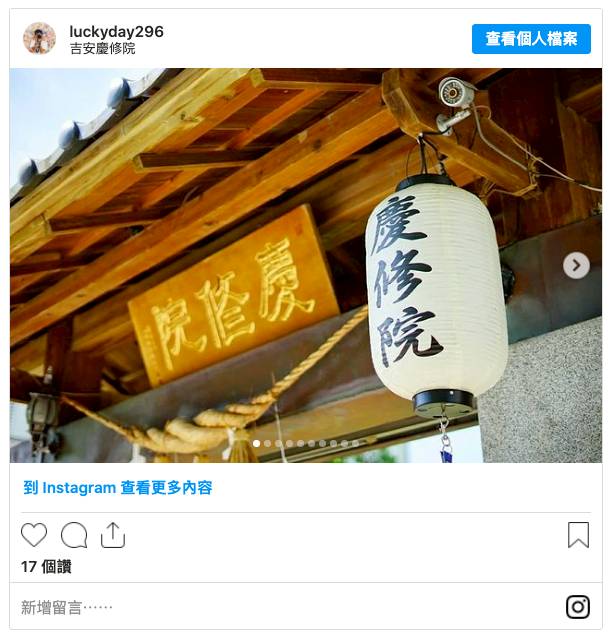
Task: Go to the next photo in the carousel
Action: pos(576,265)
